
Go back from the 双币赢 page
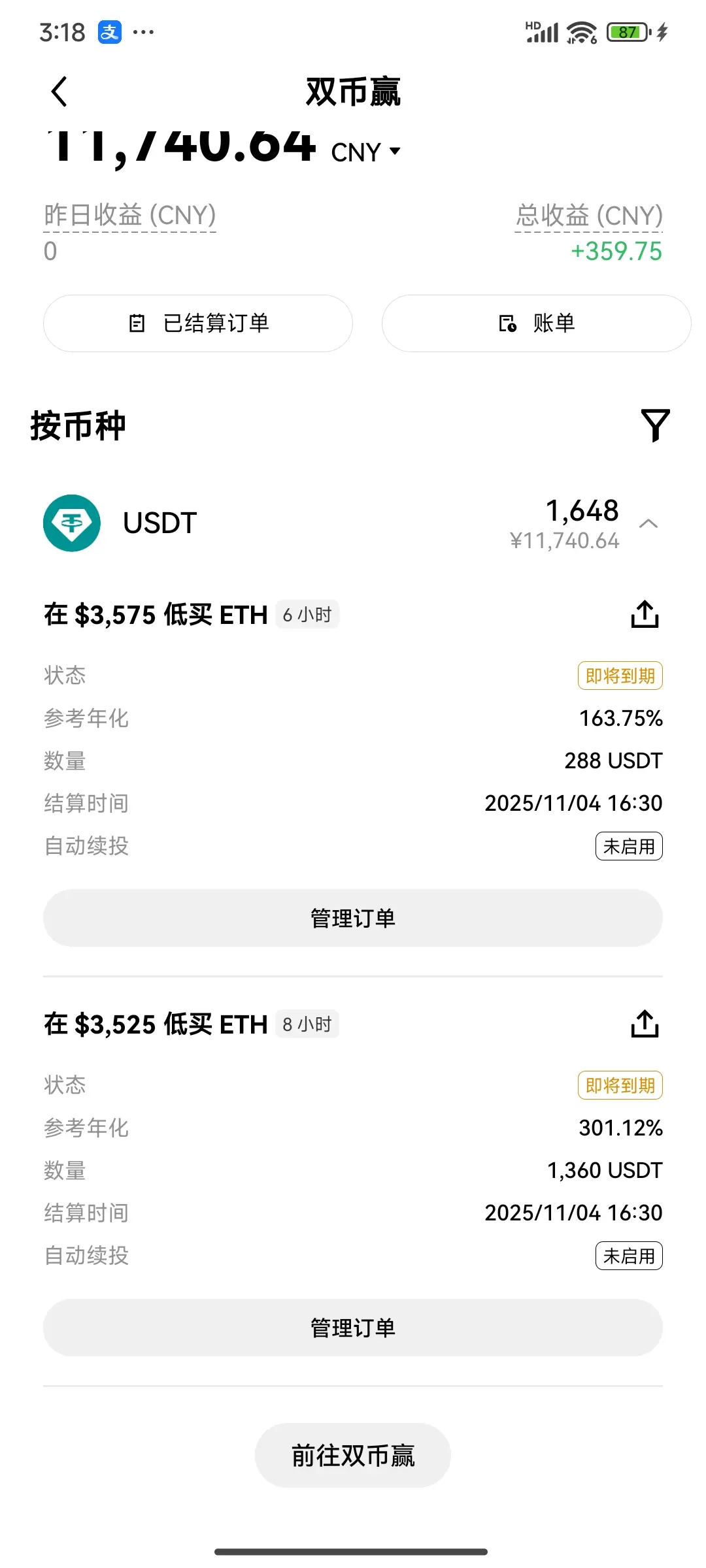point(59,91)
